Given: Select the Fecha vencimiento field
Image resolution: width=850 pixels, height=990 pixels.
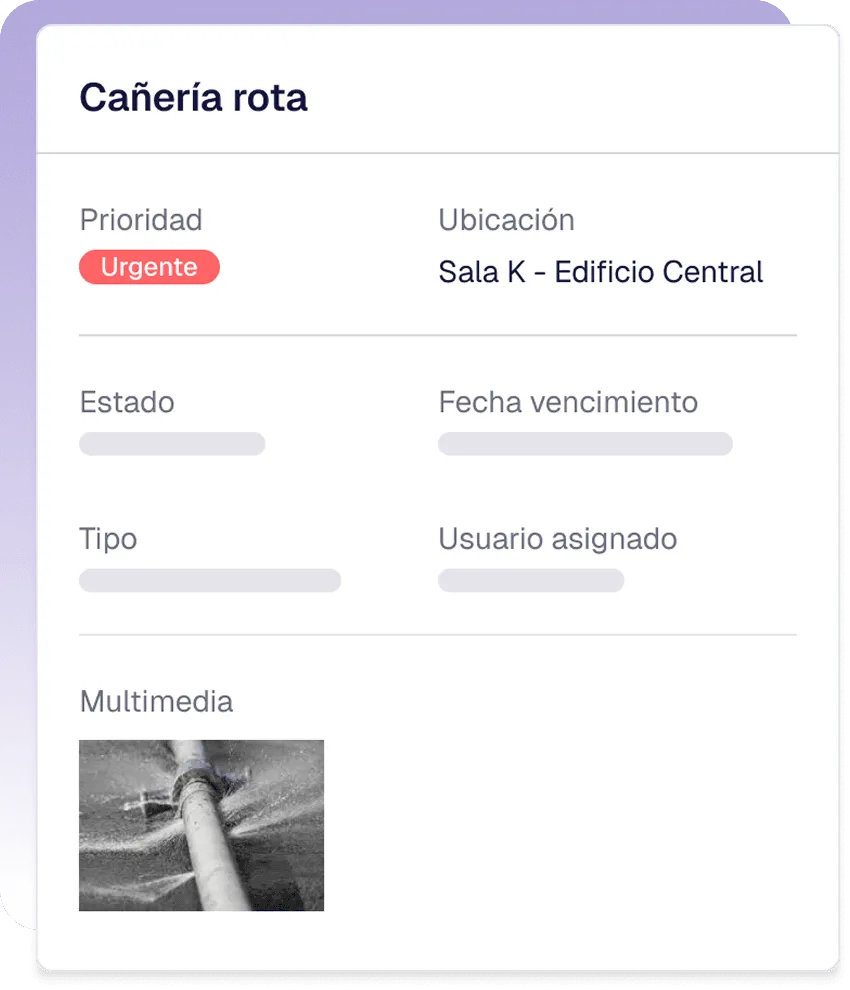Looking at the screenshot, I should [x=585, y=443].
